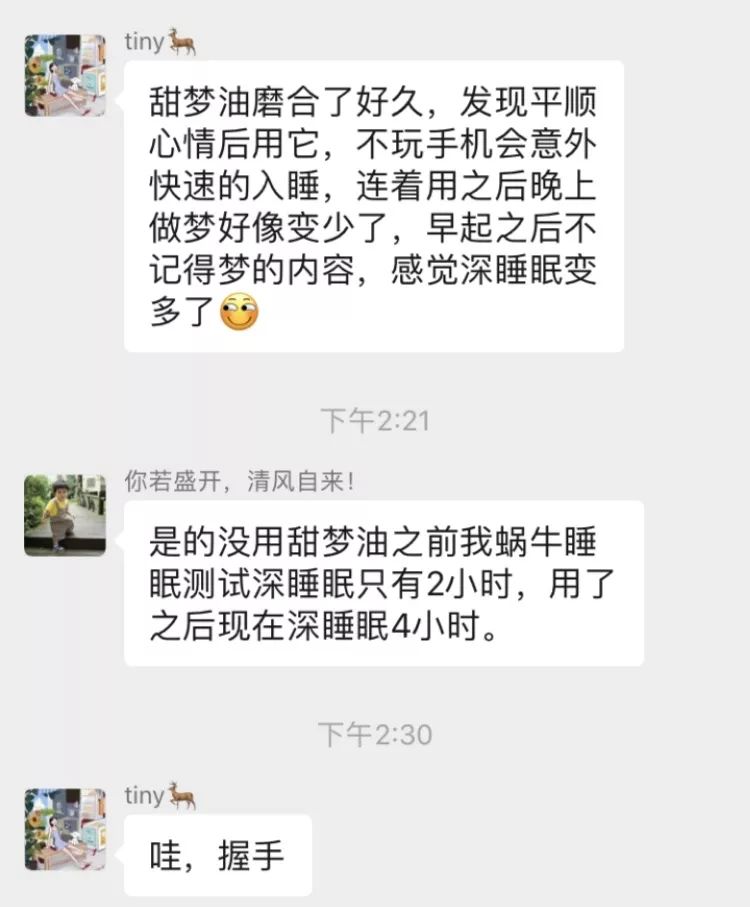The image size is (750, 907).
Task: Click the smiling face emoji in first message
Action: pyautogui.click(x=237, y=311)
